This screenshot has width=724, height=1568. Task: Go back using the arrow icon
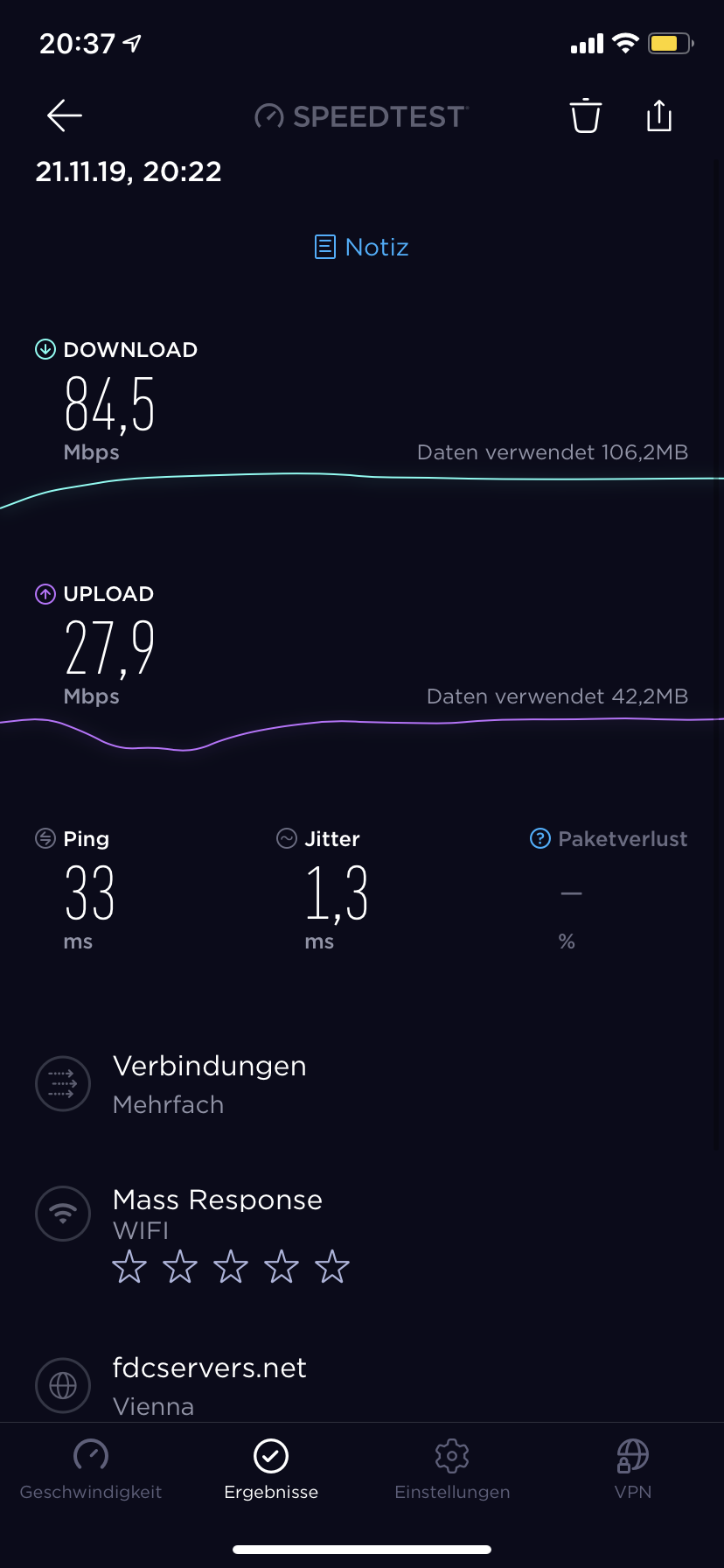65,115
